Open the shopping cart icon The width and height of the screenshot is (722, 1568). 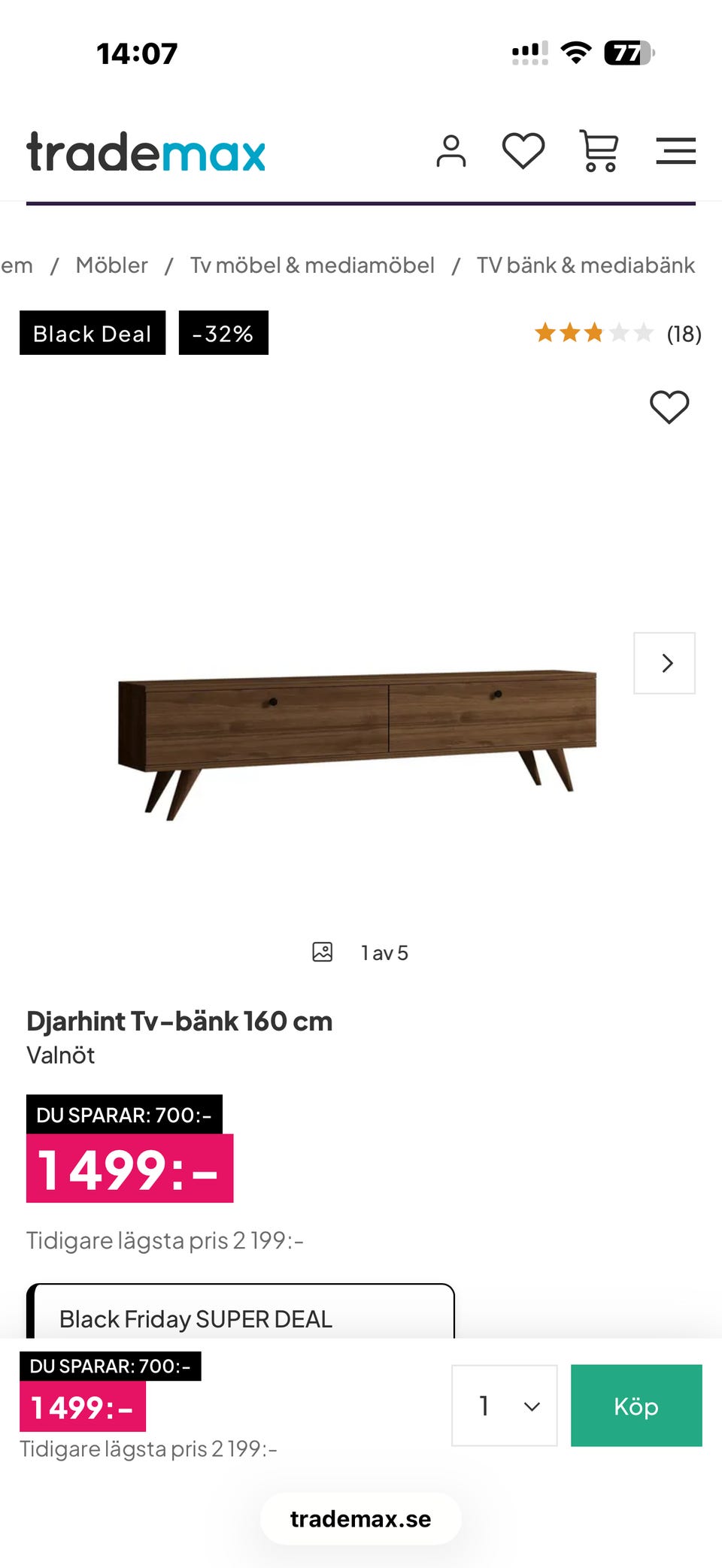coord(599,150)
